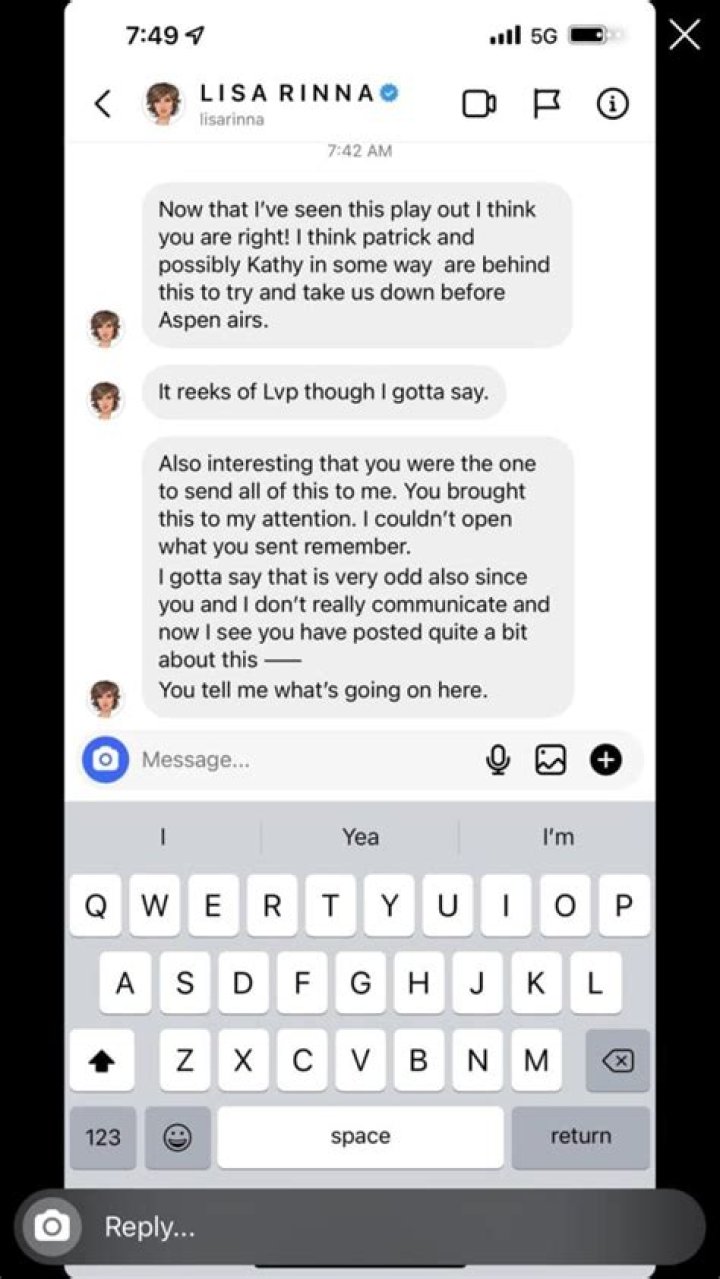Image resolution: width=720 pixels, height=1279 pixels.
Task: Tap the LISA RINNA username header
Action: pos(290,93)
